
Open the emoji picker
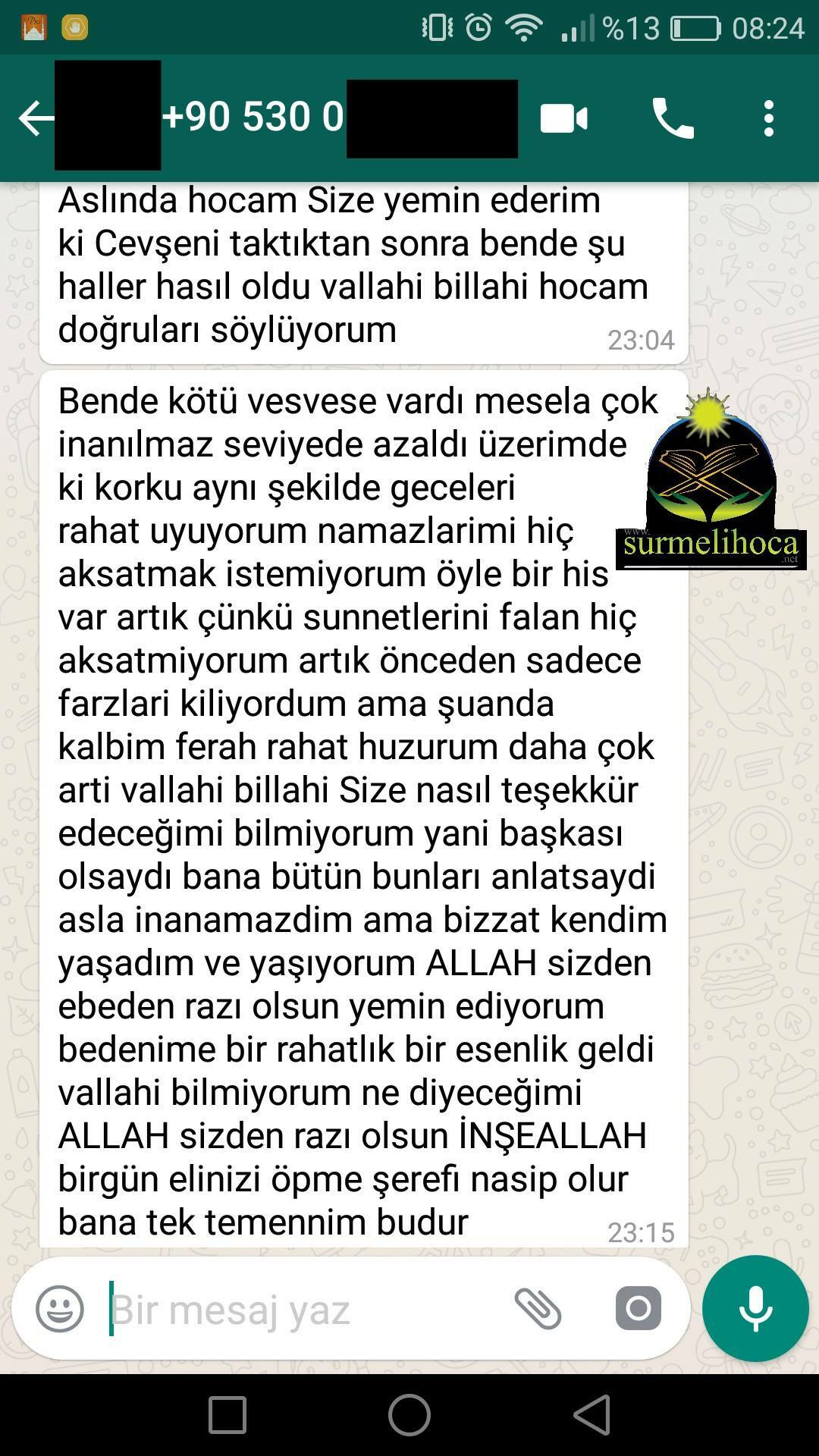[x=60, y=1308]
